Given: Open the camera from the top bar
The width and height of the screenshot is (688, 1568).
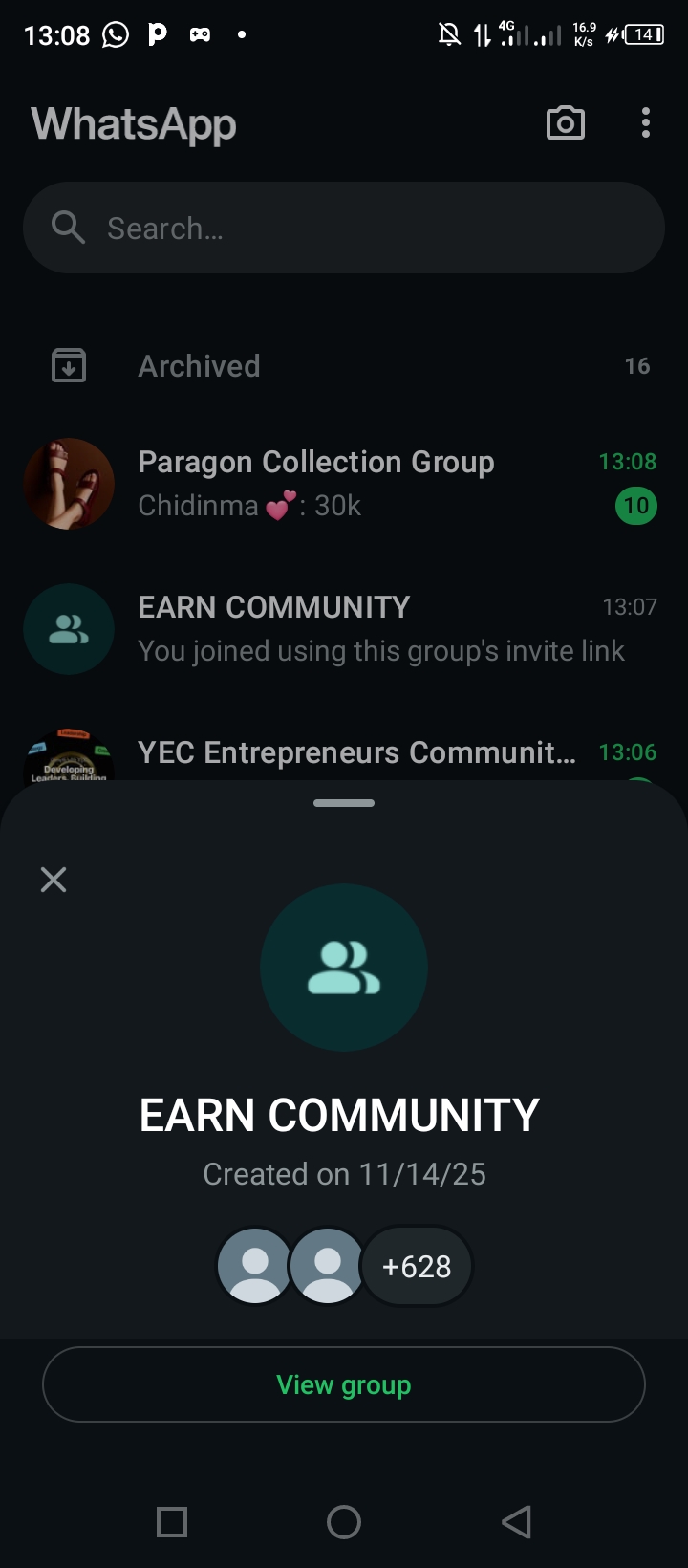Looking at the screenshot, I should coord(565,123).
